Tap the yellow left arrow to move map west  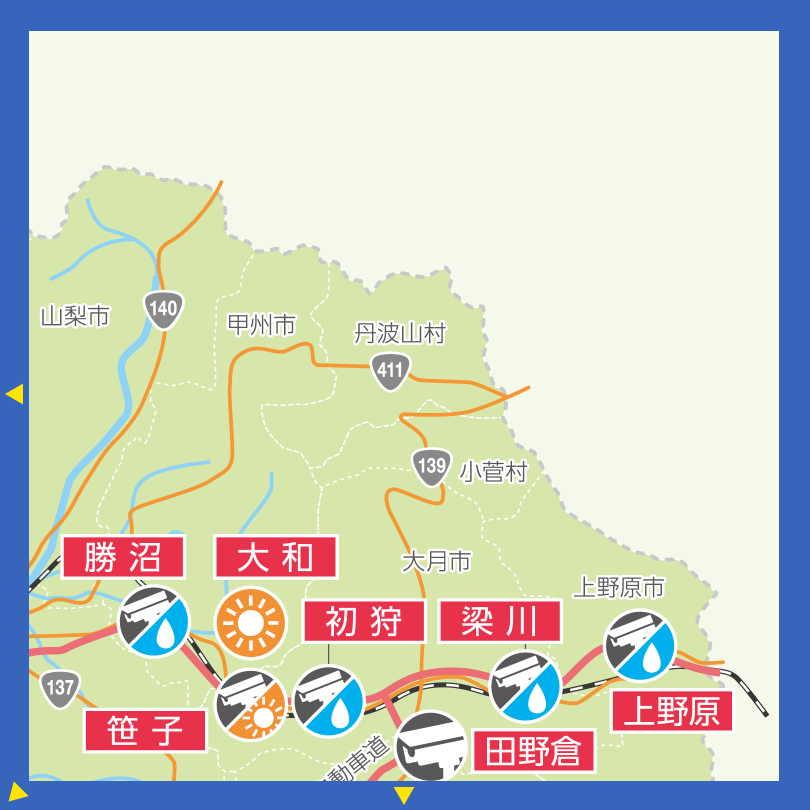(x=14, y=394)
